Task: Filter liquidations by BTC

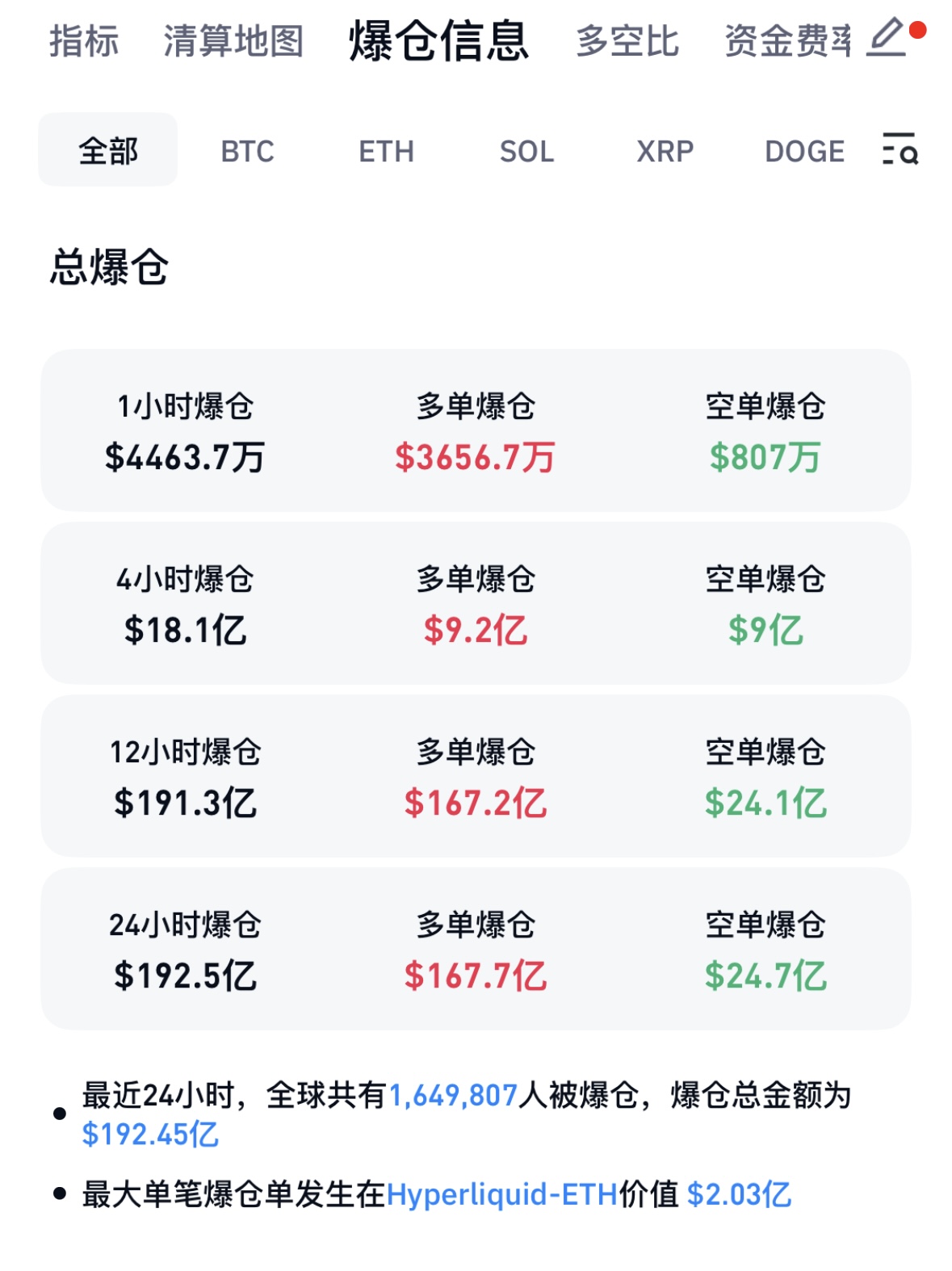Action: point(247,151)
